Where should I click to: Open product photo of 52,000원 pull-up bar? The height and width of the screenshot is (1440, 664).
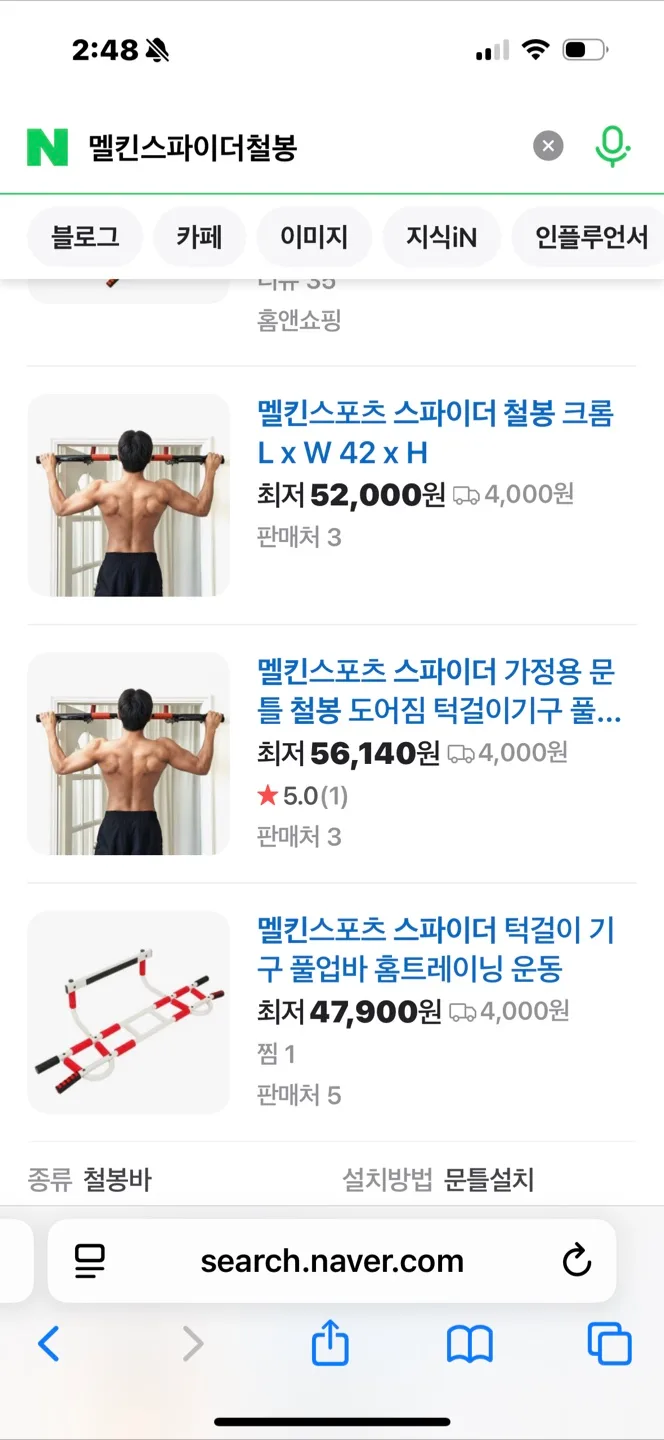click(129, 495)
